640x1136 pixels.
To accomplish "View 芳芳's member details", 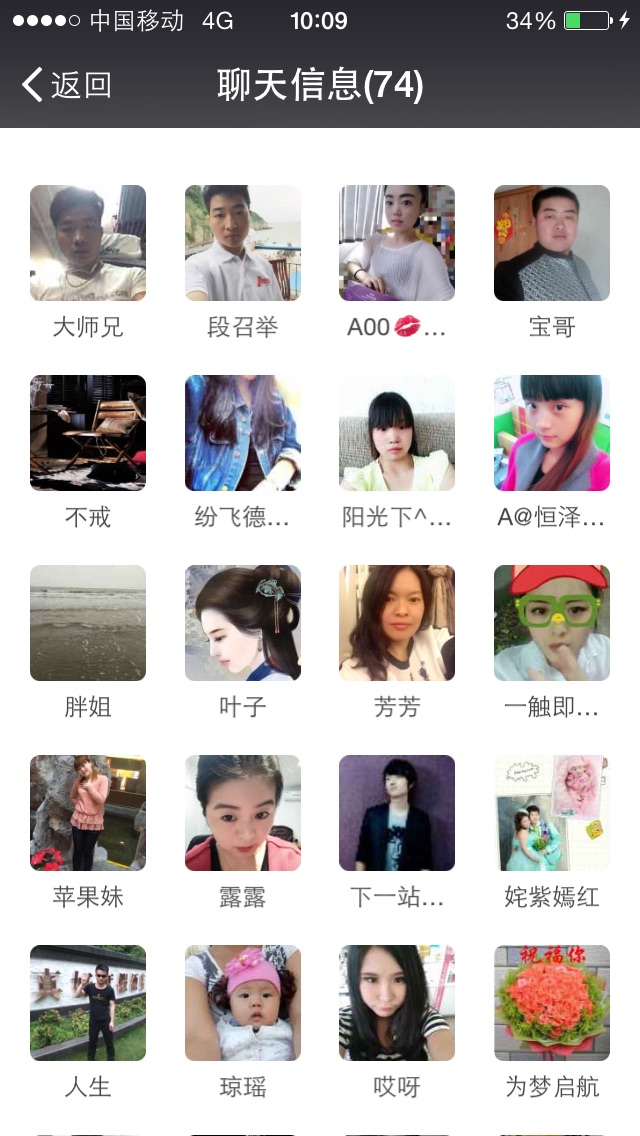I will (x=397, y=623).
